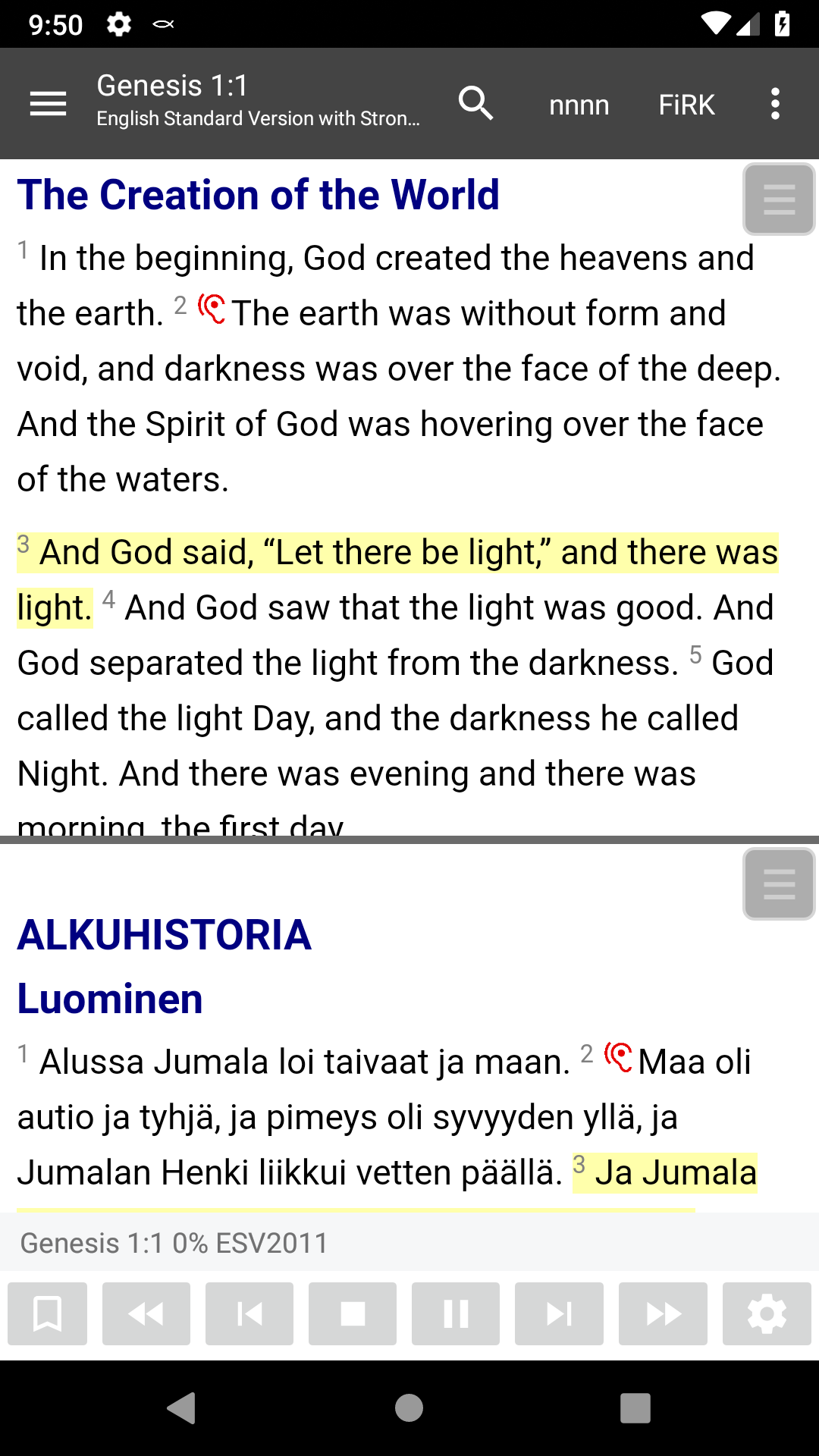Go back using the system back button
This screenshot has width=819, height=1456.
click(181, 1408)
